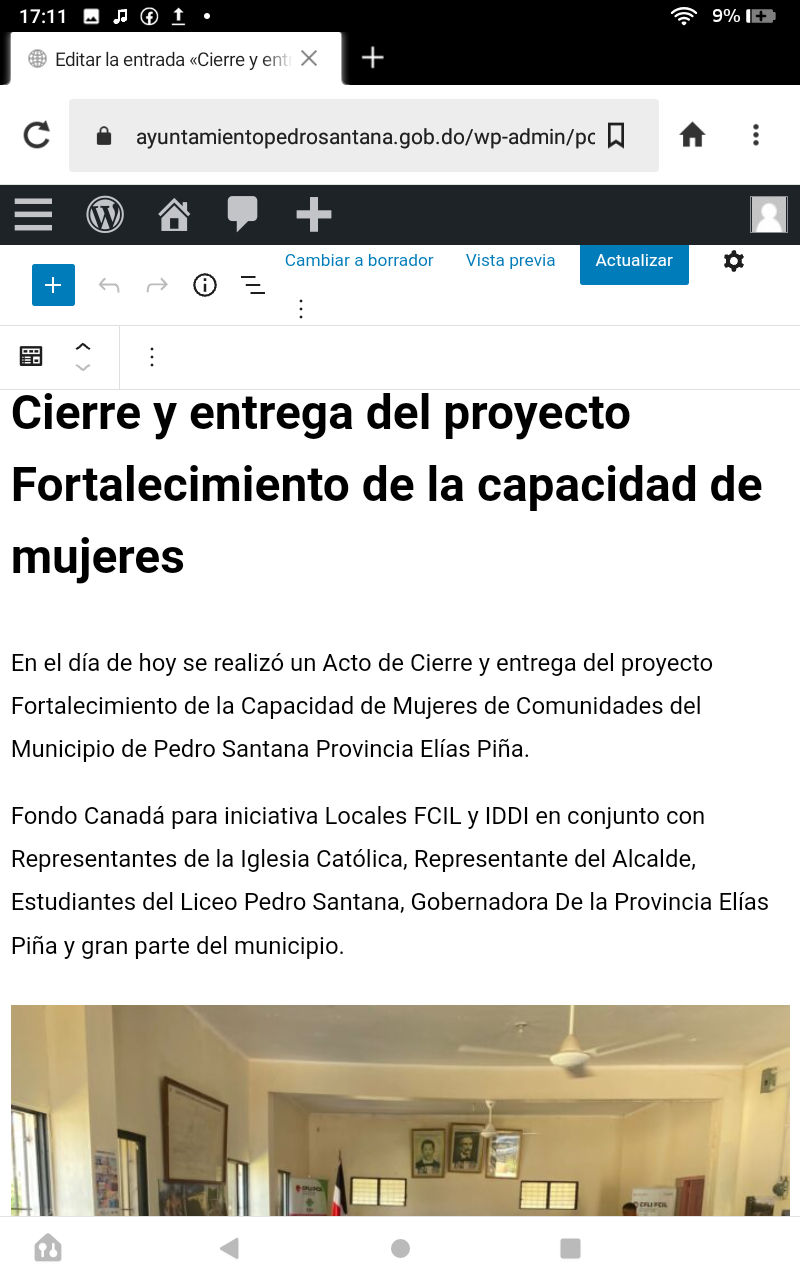
Task: Open the list view outline
Action: pyautogui.click(x=253, y=286)
